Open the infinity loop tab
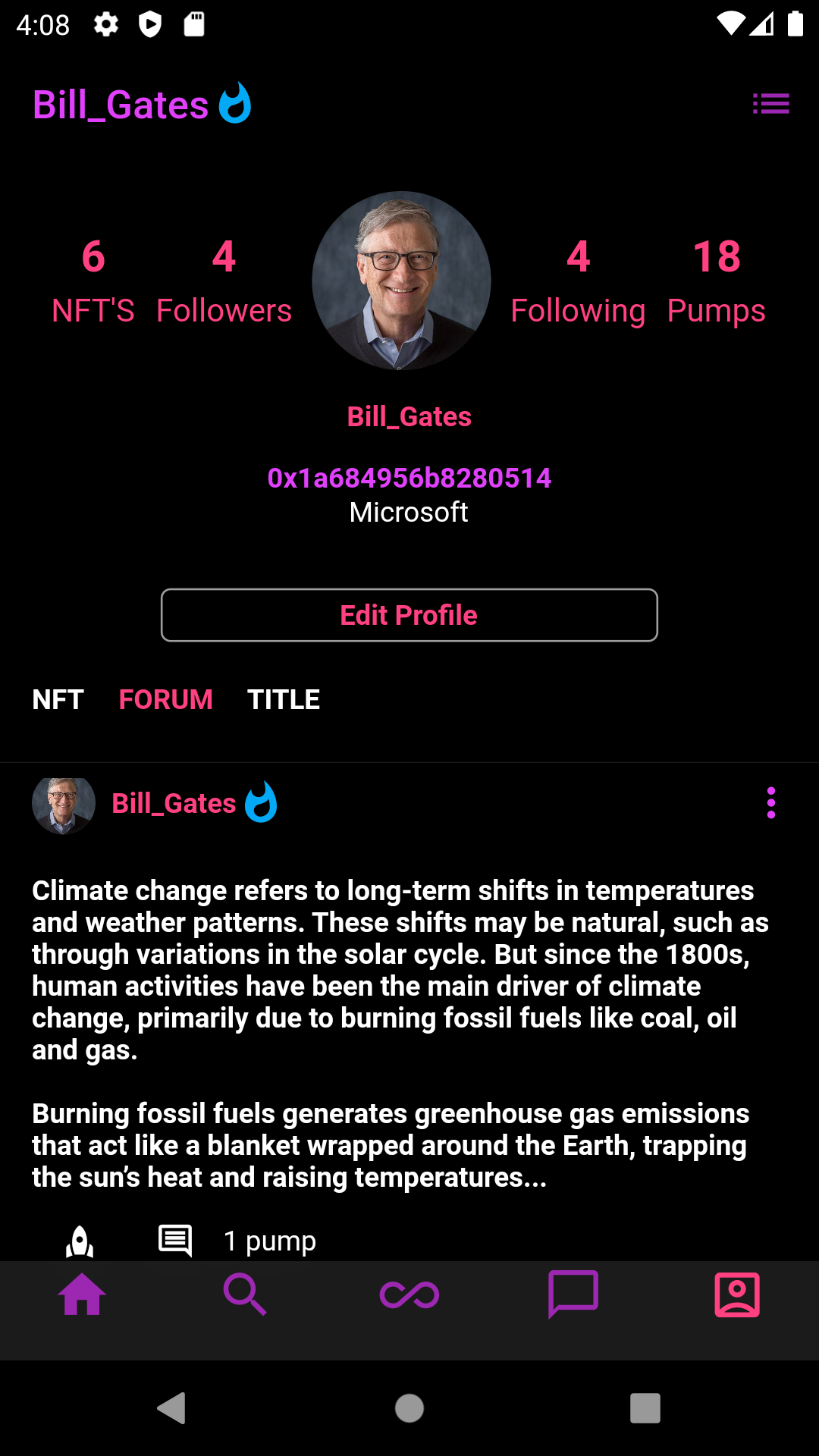 (x=409, y=1294)
